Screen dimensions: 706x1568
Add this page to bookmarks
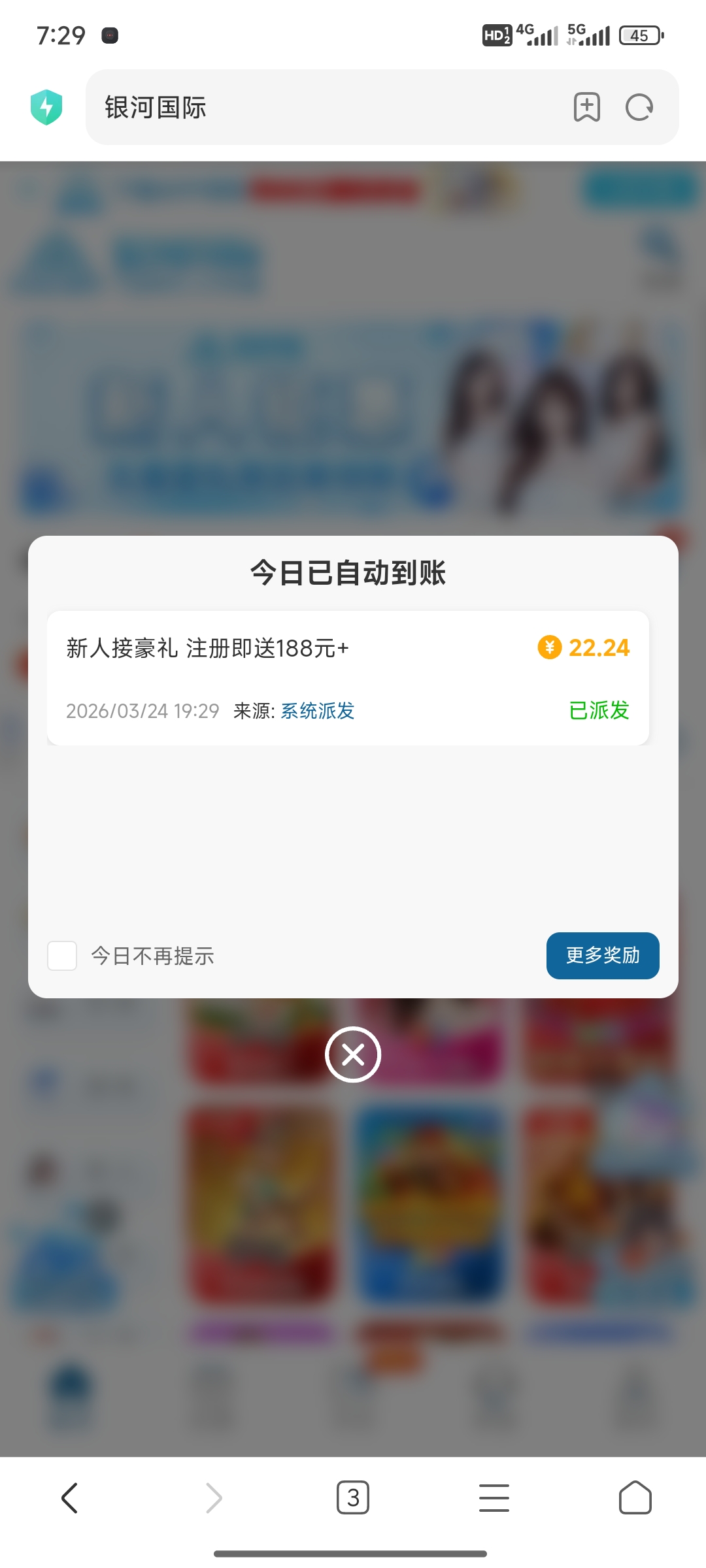point(586,107)
